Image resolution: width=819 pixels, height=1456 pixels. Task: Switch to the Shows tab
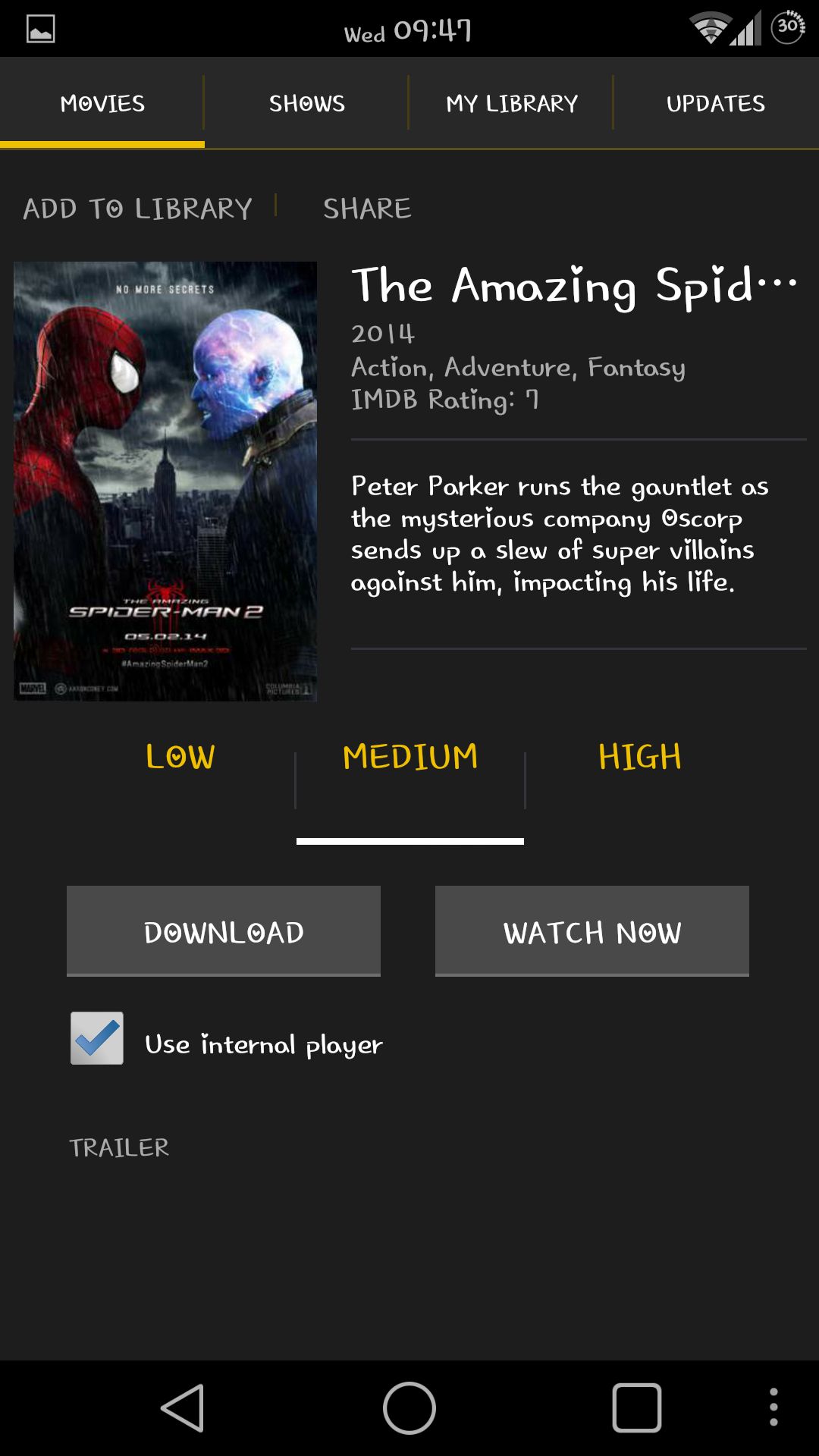[x=307, y=103]
